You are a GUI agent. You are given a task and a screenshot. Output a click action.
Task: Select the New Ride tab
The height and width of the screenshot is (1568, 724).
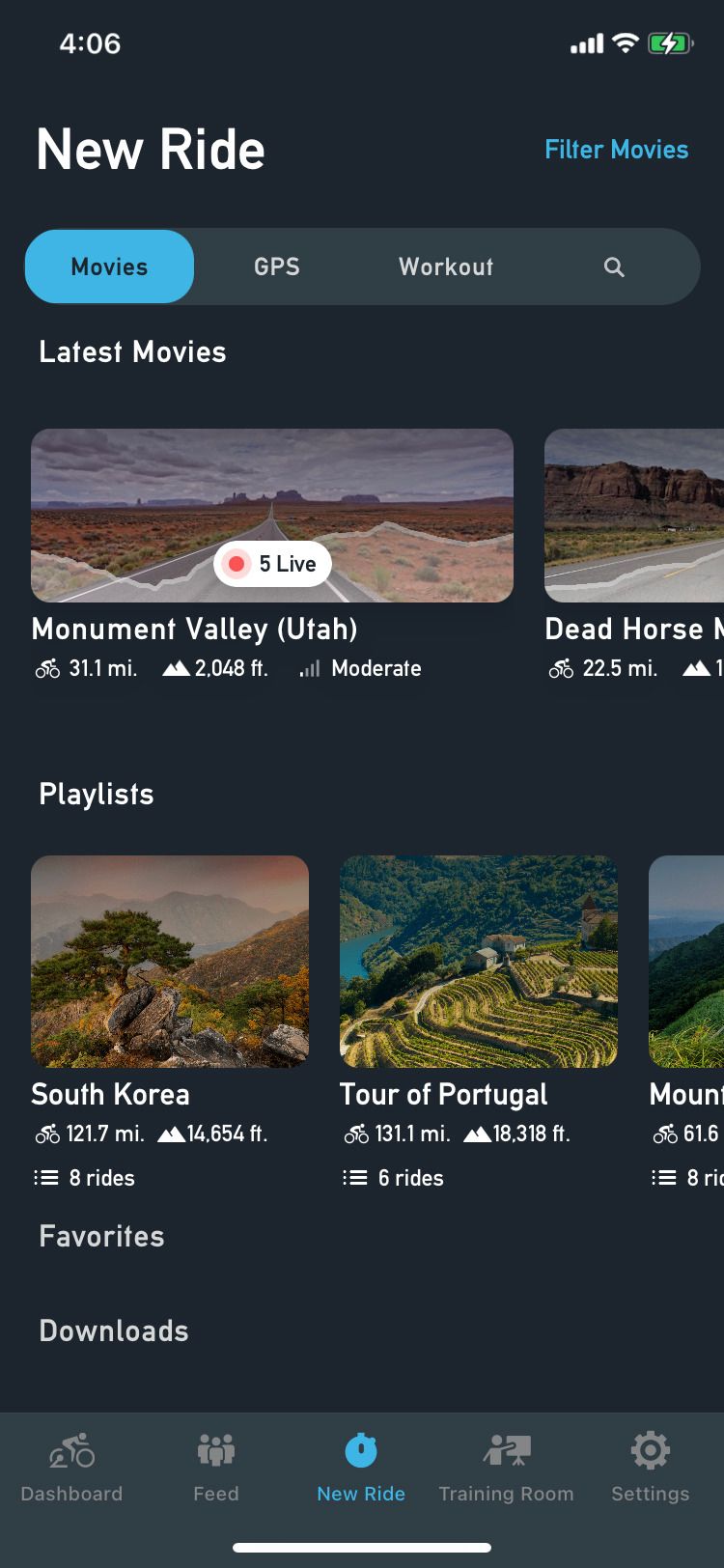point(361,1467)
